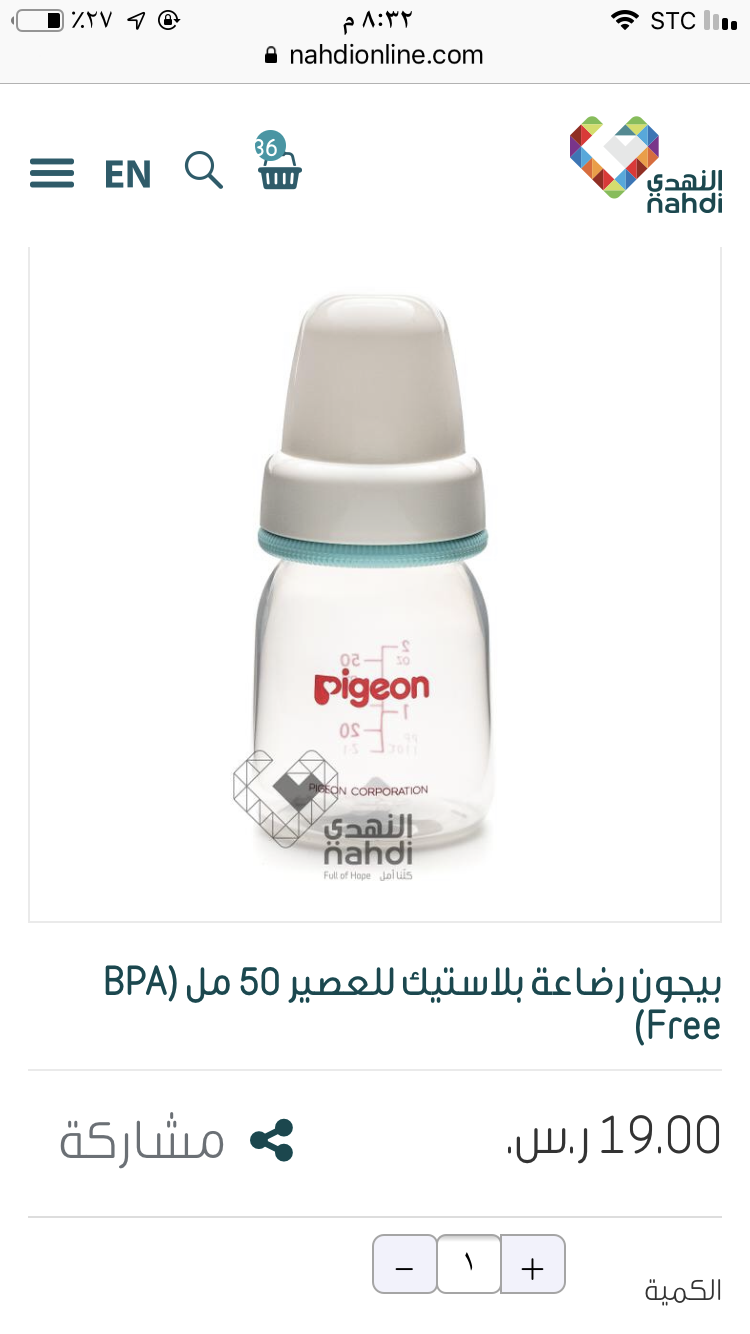Viewport: 750px width, 1334px height.
Task: Share this product via مشاركة
Action: [x=177, y=1140]
